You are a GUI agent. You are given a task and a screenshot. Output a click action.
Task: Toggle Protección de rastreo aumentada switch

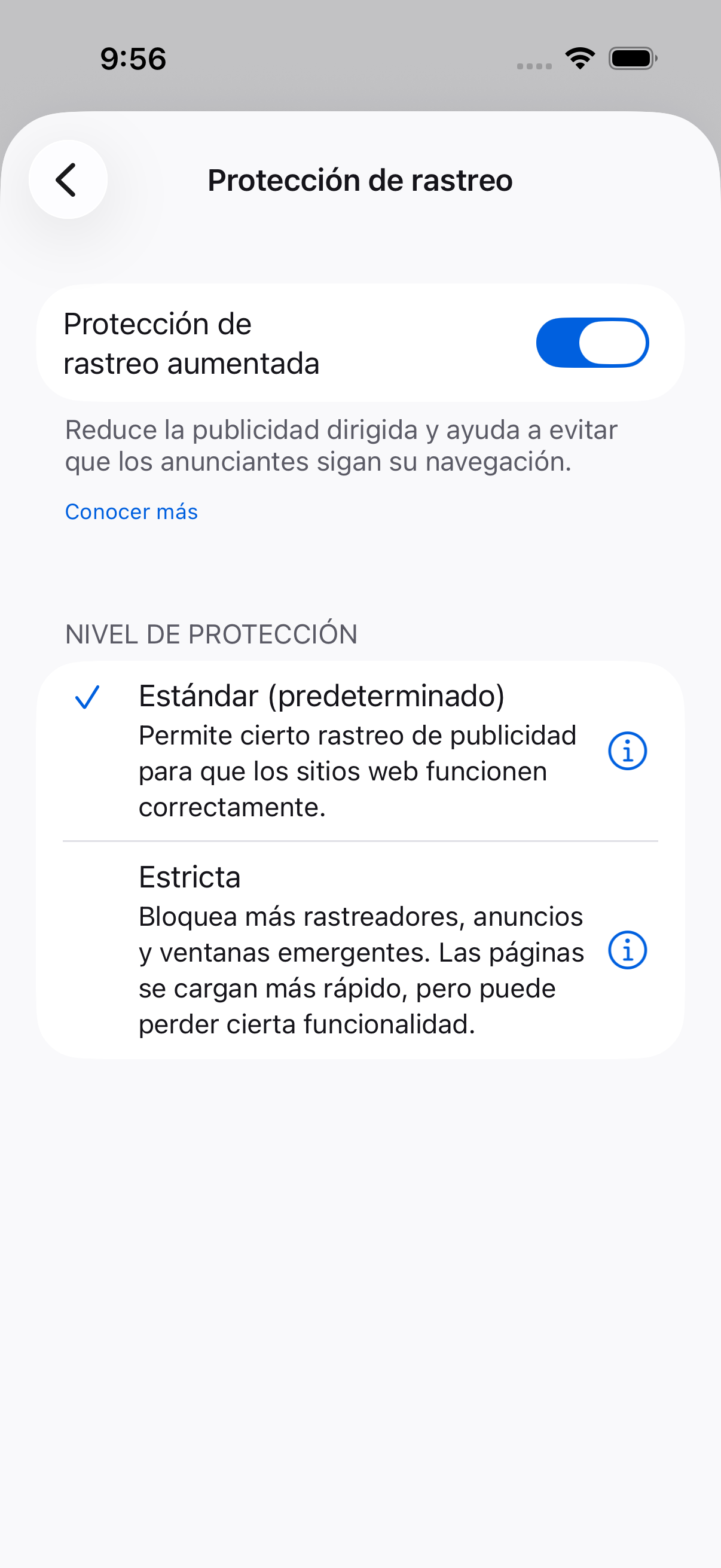[592, 343]
